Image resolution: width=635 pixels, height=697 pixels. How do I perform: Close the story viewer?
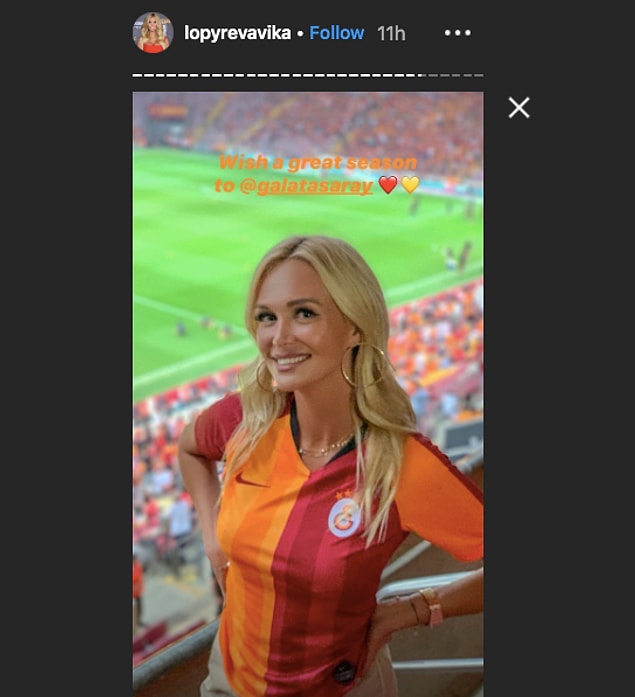[x=518, y=107]
